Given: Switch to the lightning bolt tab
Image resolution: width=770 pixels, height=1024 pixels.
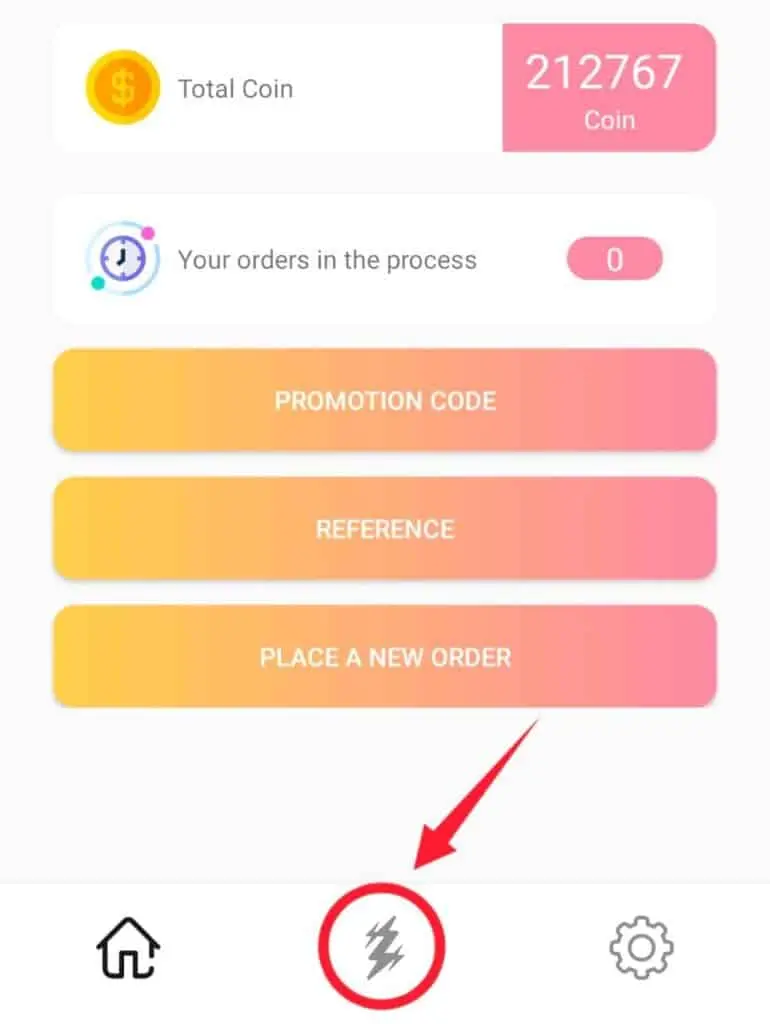Looking at the screenshot, I should (383, 946).
